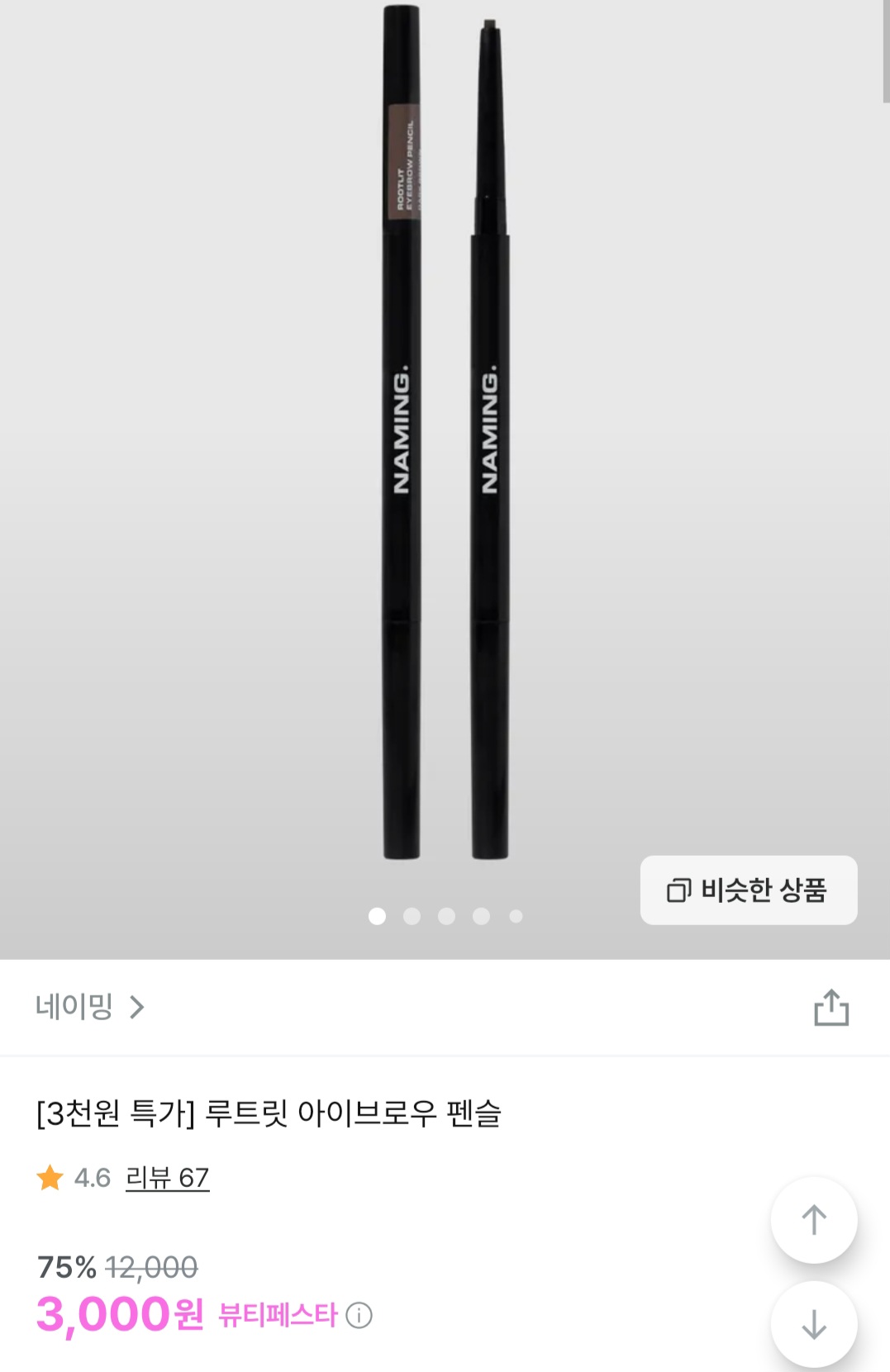Open the 리뷰 67 reviews link
Viewport: 890px width, 1372px height.
(x=167, y=1178)
